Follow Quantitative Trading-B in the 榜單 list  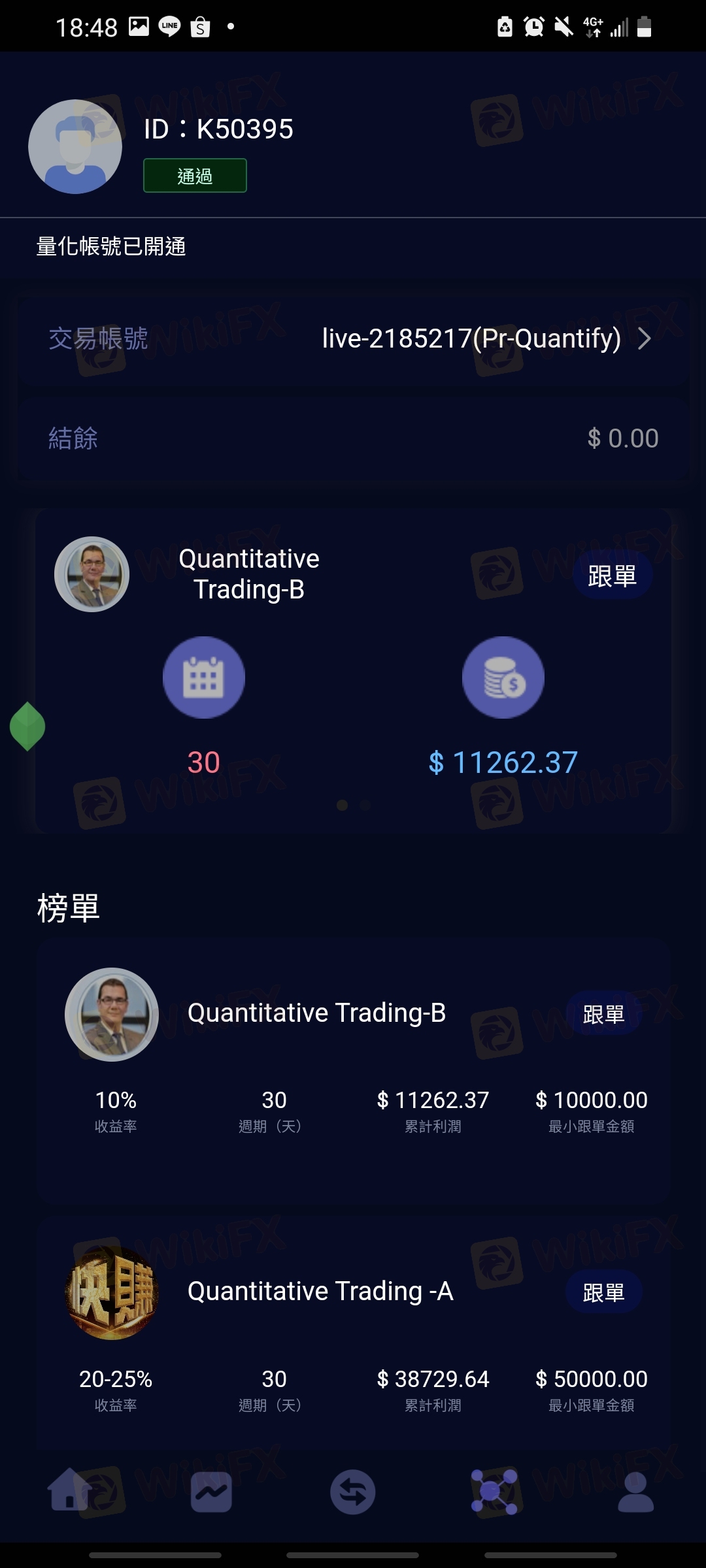[x=603, y=1014]
